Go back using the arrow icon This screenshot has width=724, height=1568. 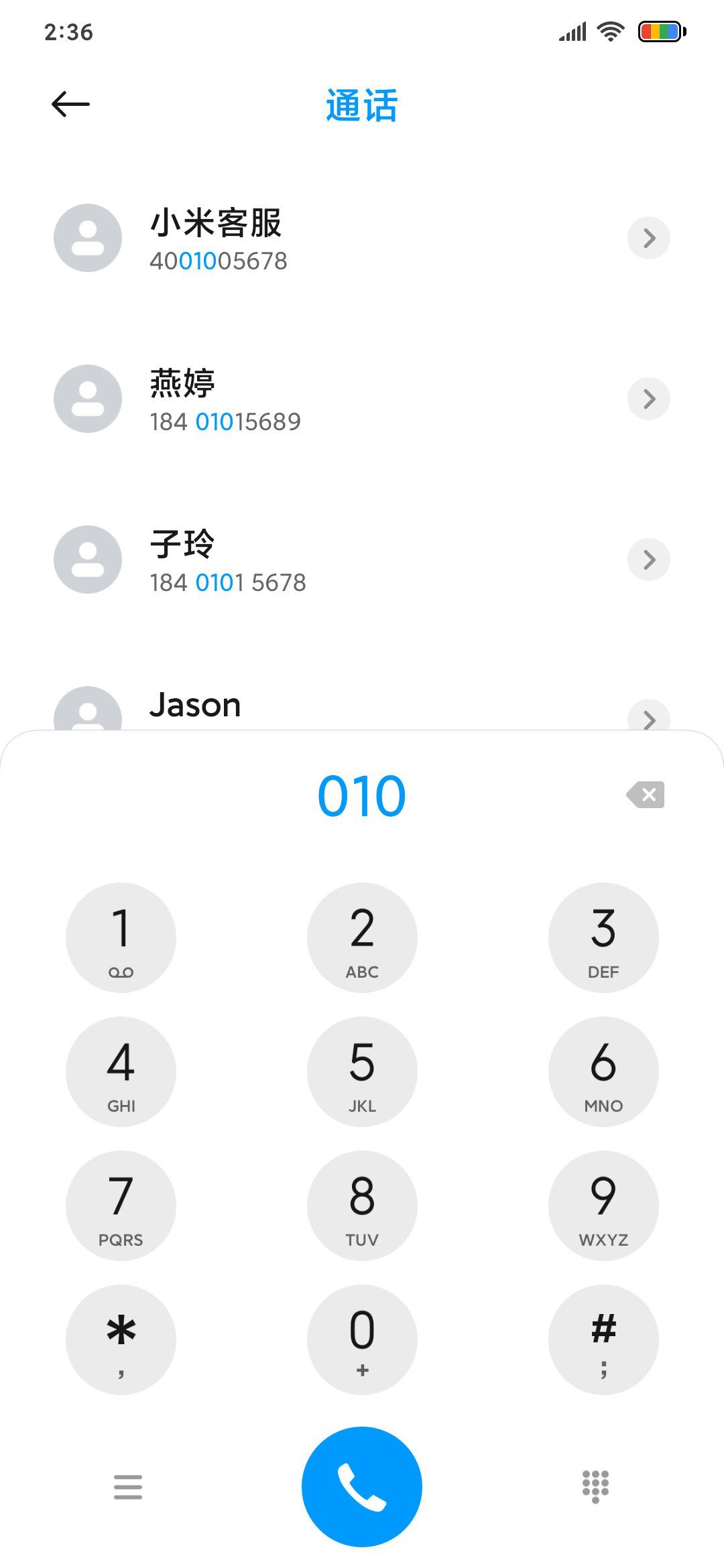70,104
